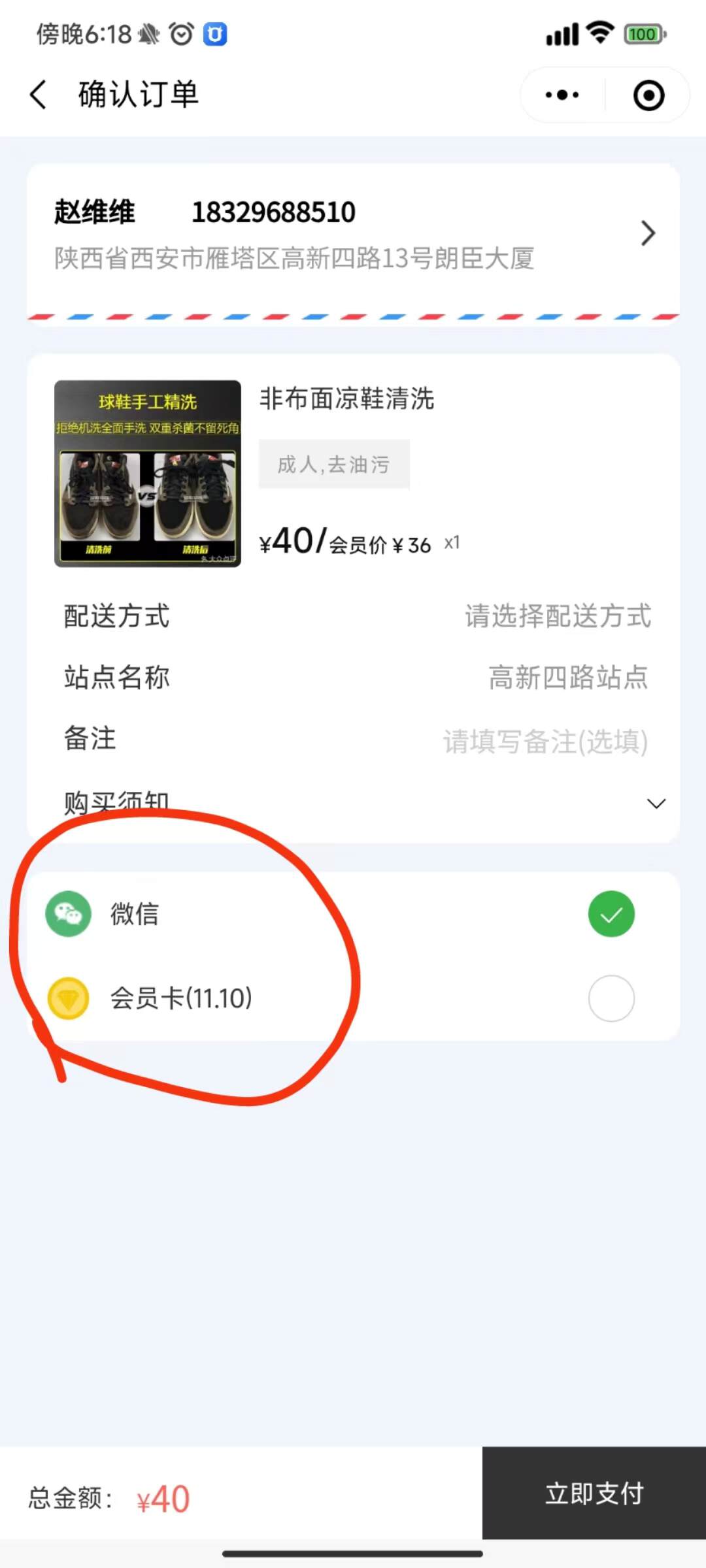
Task: Close the mini program via target icon
Action: [648, 95]
